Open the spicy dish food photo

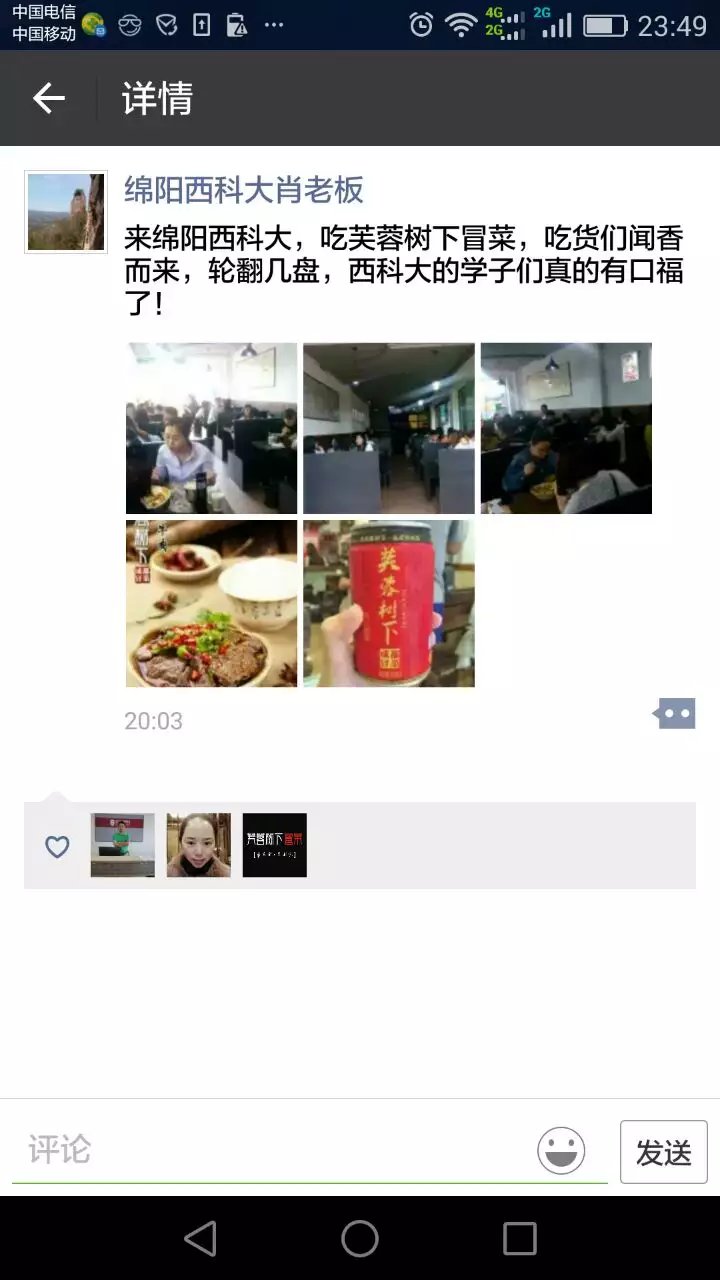211,603
